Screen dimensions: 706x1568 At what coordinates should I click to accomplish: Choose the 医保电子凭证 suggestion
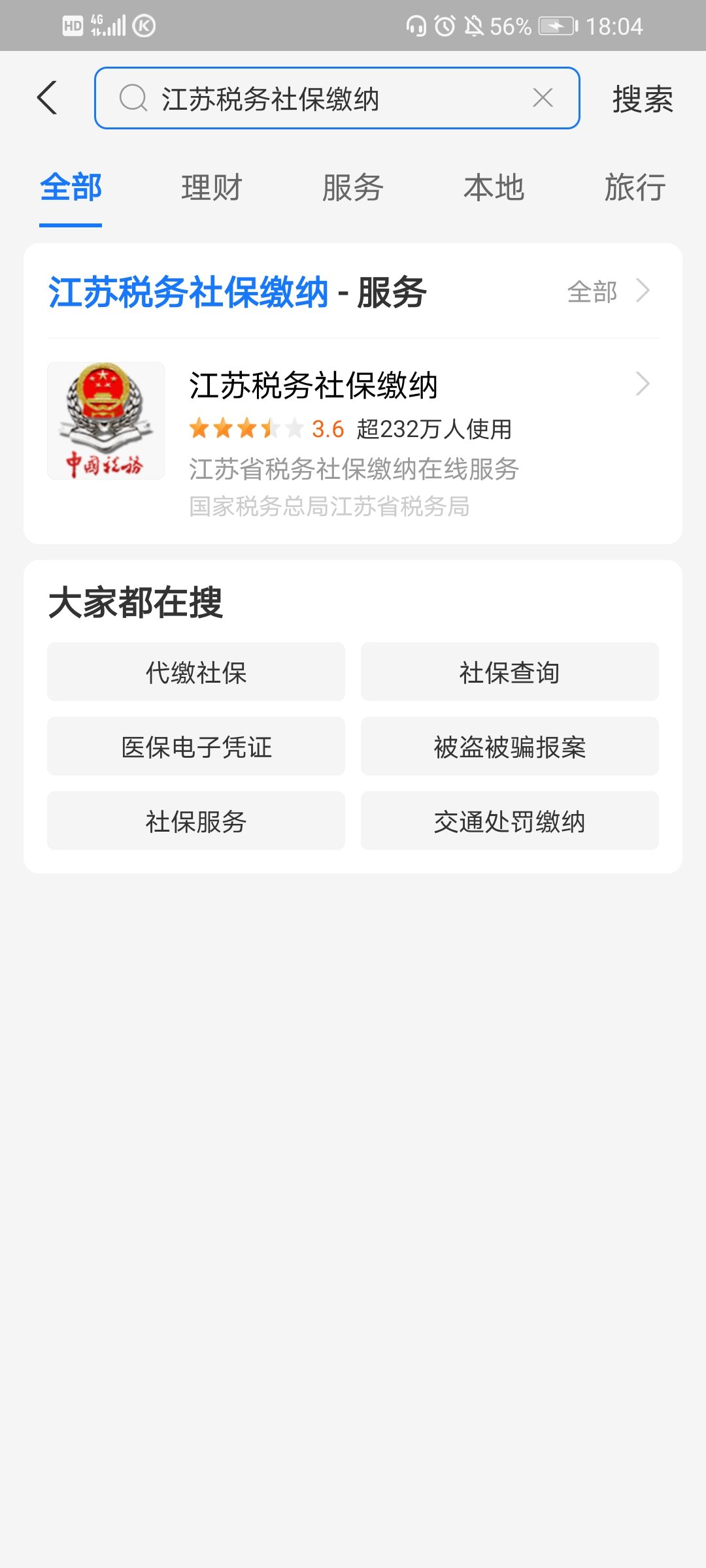[196, 747]
